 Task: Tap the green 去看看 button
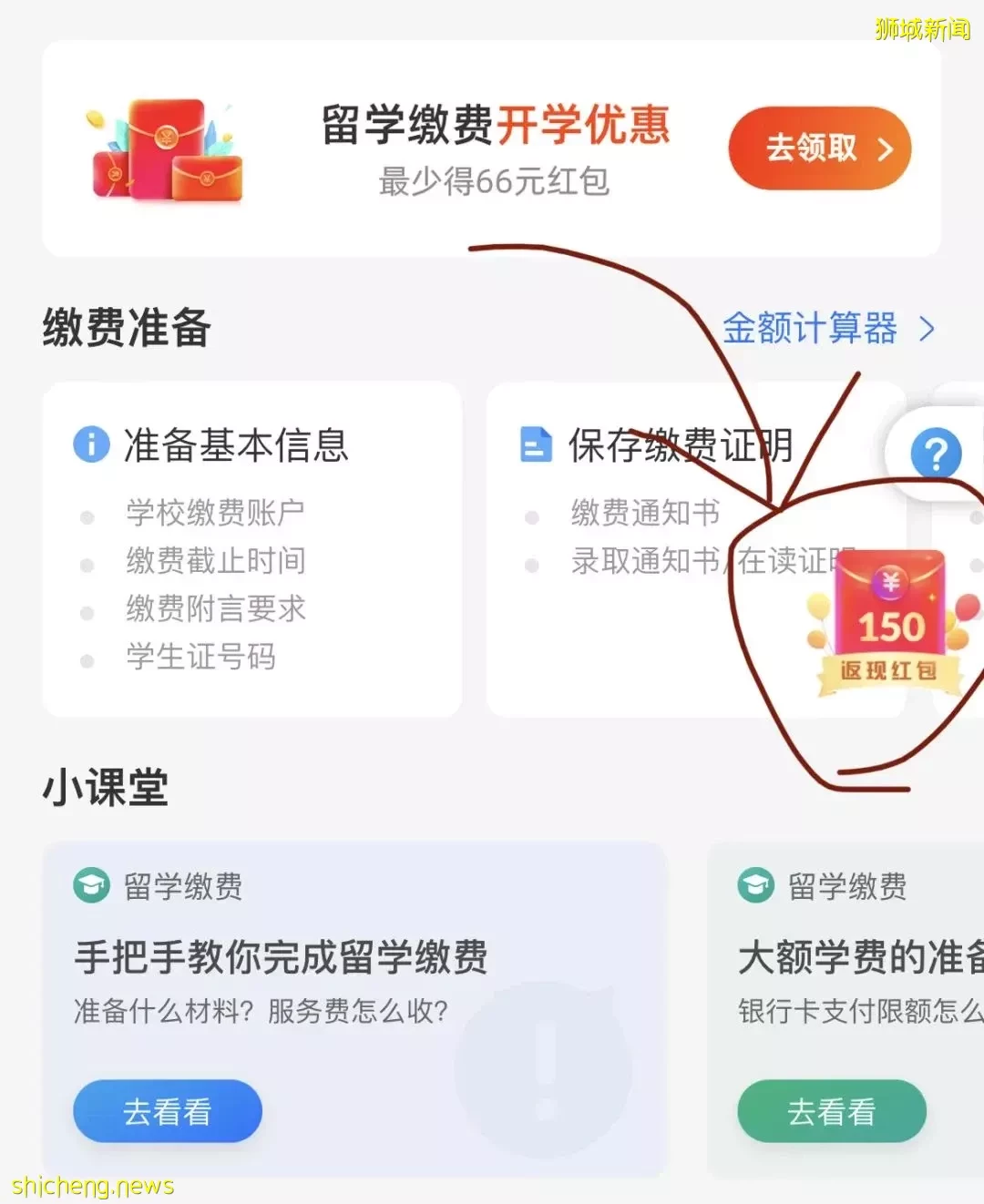tap(831, 1111)
